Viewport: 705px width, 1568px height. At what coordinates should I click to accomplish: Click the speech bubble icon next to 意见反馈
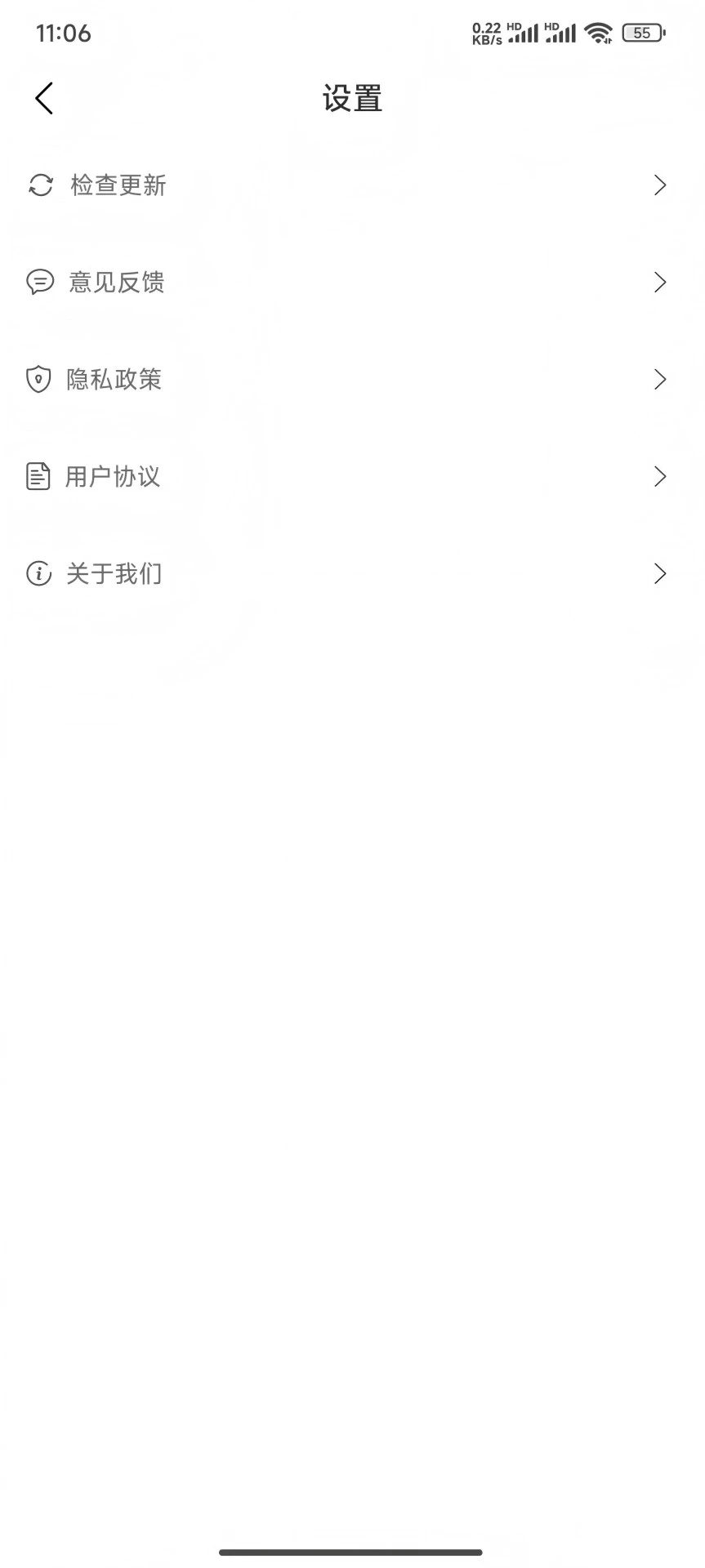pyautogui.click(x=39, y=283)
